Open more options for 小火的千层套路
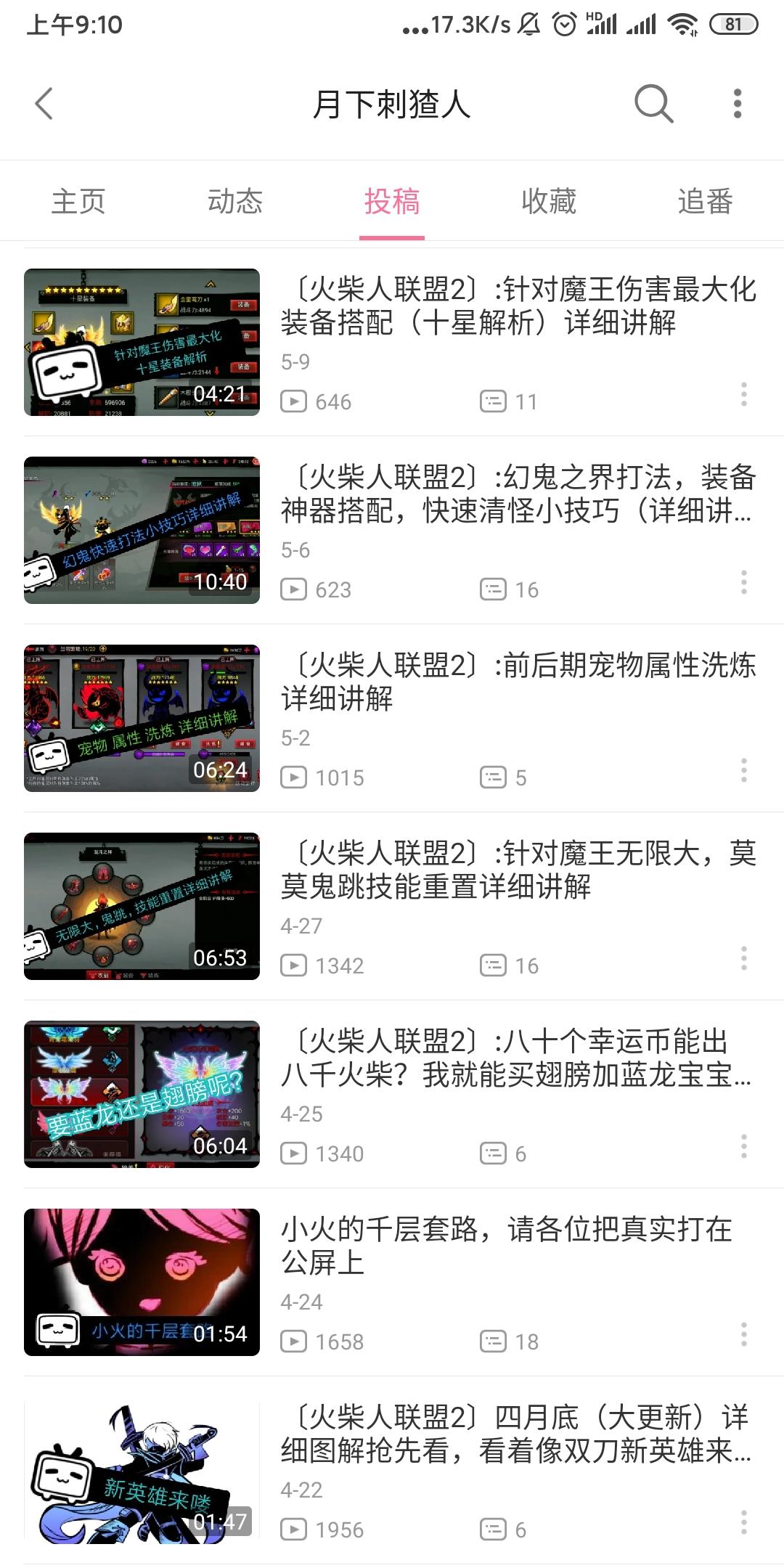This screenshot has height=1568, width=784. coord(743,1334)
